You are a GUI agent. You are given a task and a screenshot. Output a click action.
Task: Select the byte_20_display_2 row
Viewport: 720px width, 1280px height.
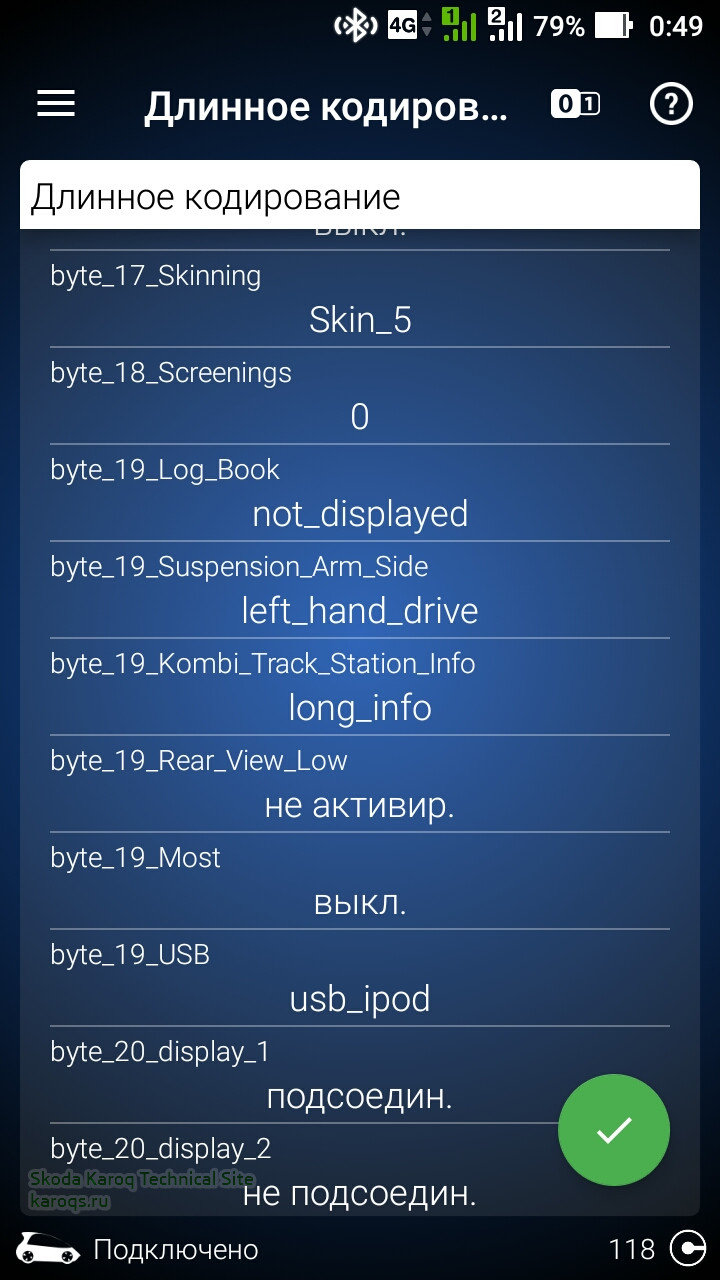[x=360, y=1190]
